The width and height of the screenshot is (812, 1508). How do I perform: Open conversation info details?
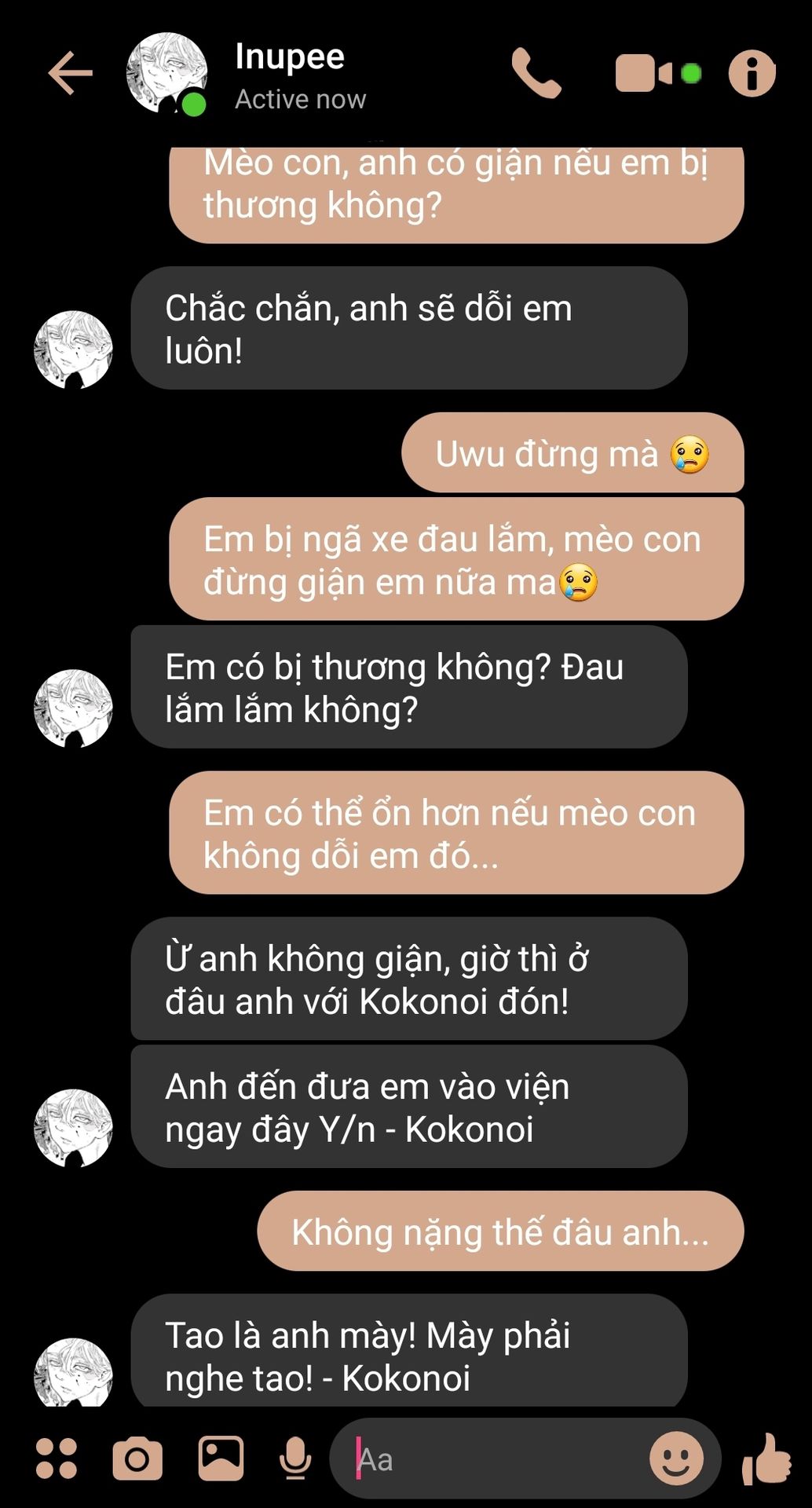(752, 74)
